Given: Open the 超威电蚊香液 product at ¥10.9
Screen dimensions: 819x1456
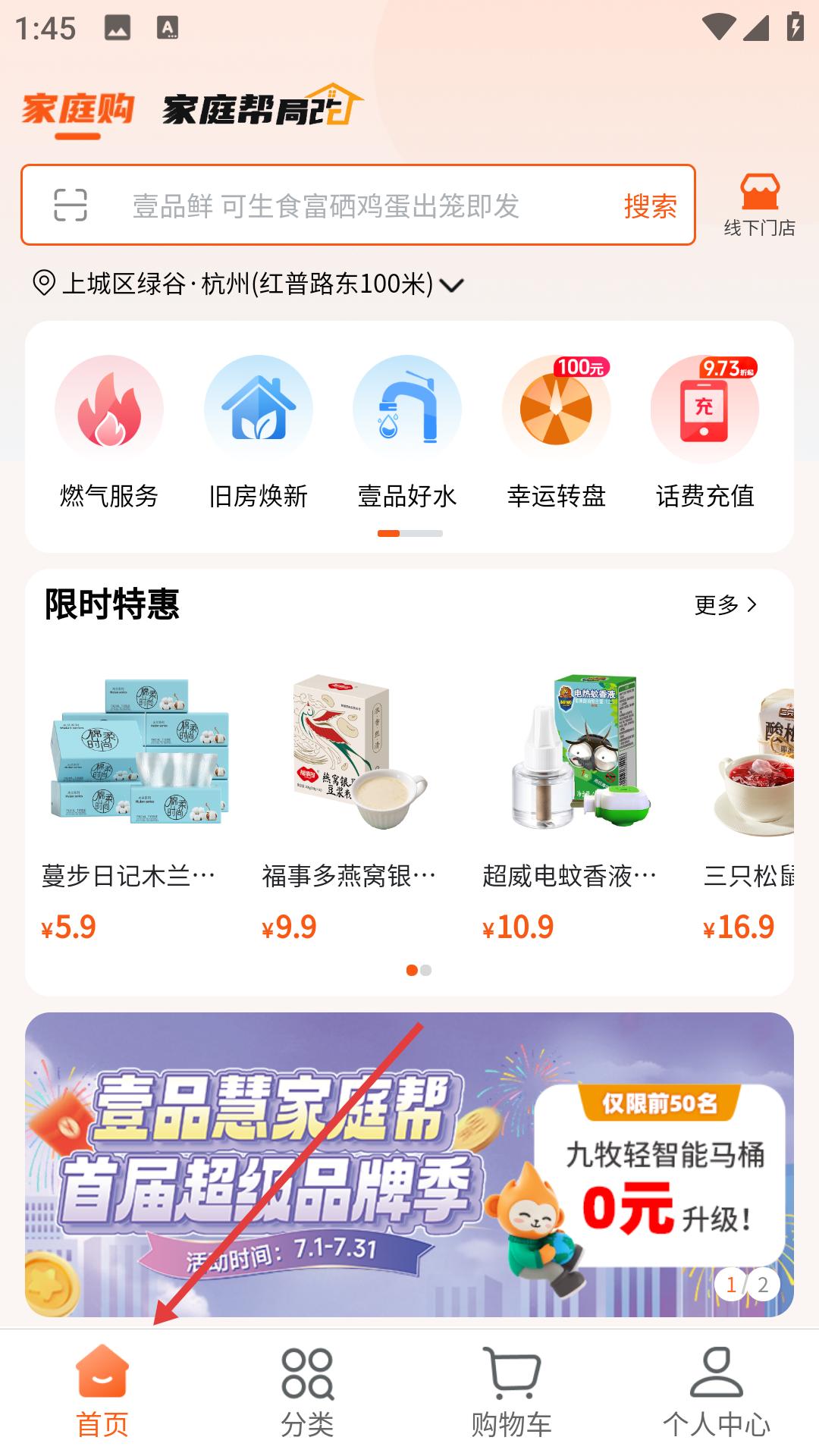Looking at the screenshot, I should tap(574, 804).
